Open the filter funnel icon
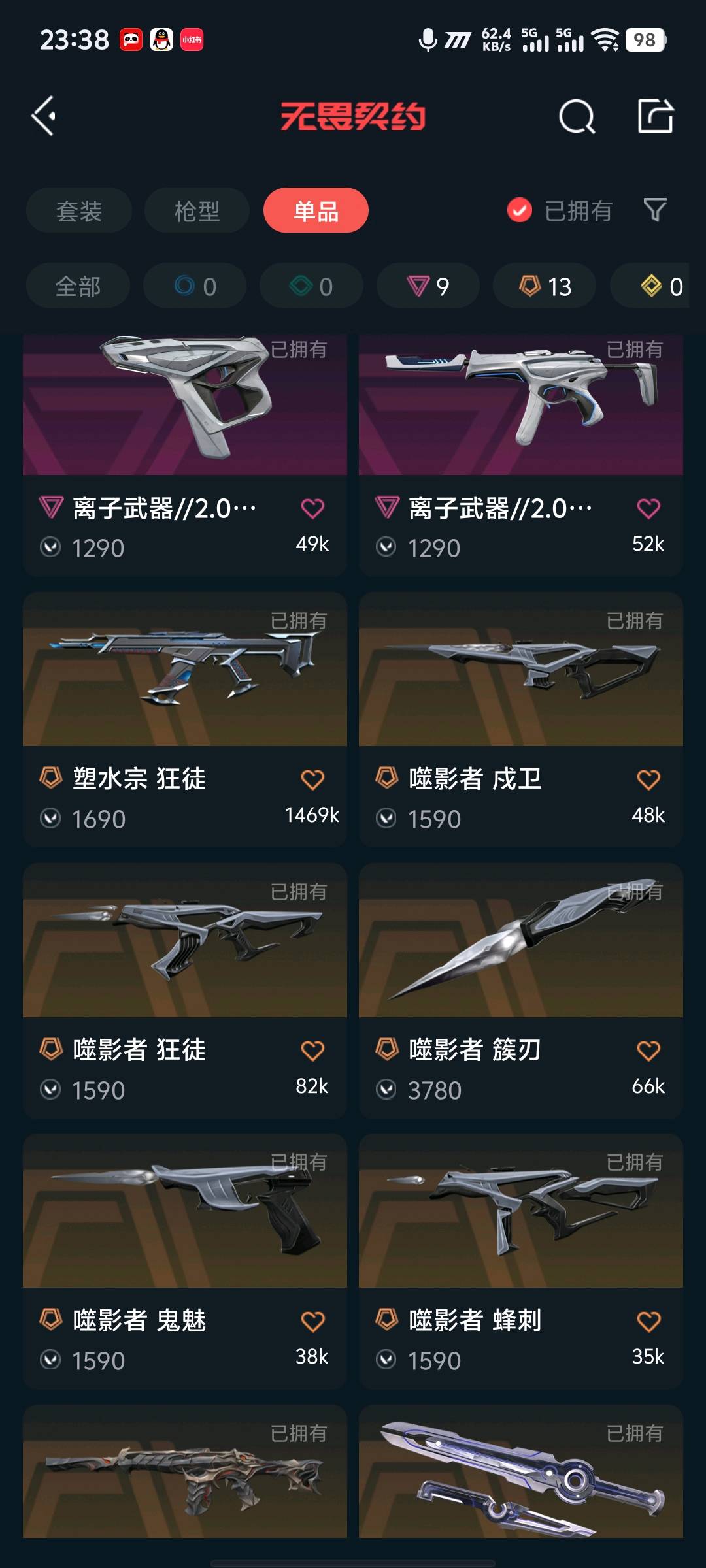The image size is (706, 1568). click(655, 210)
